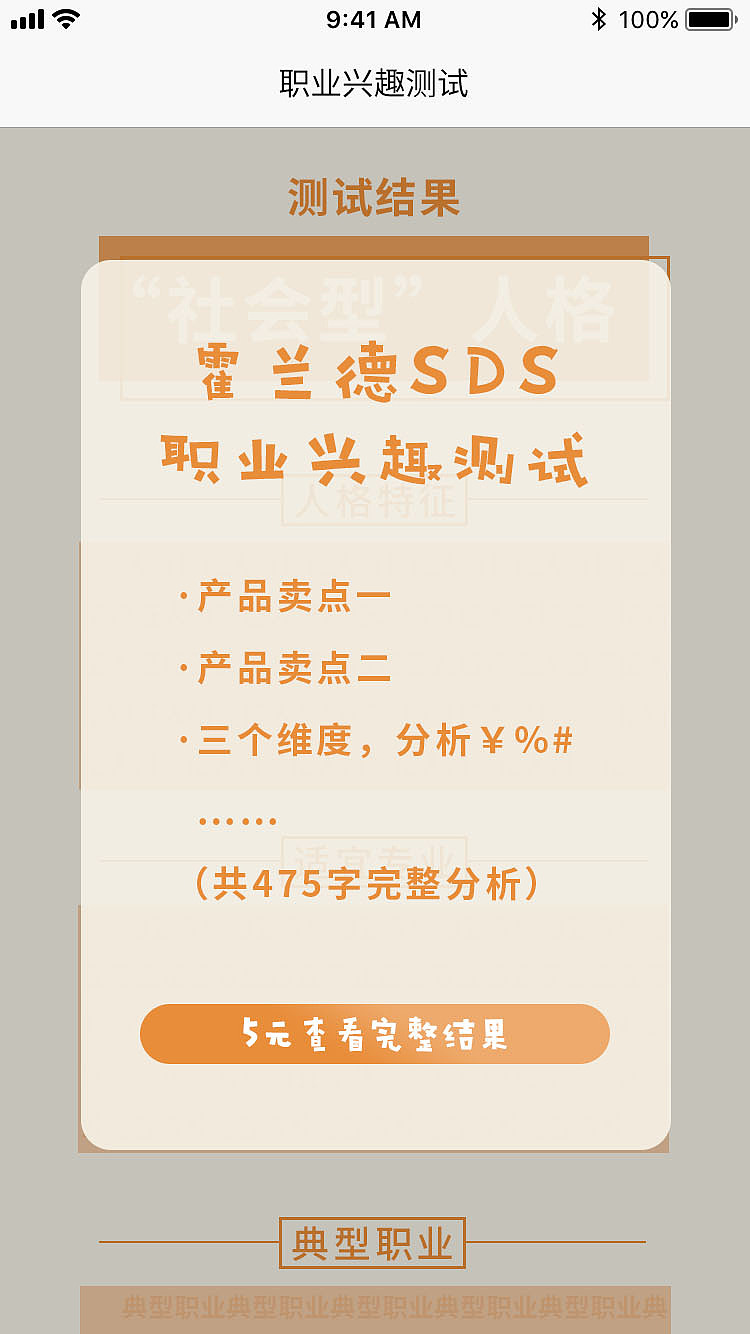750x1334 pixels.
Task: Tap the 职业兴趣测试 navigation bar title
Action: point(375,84)
